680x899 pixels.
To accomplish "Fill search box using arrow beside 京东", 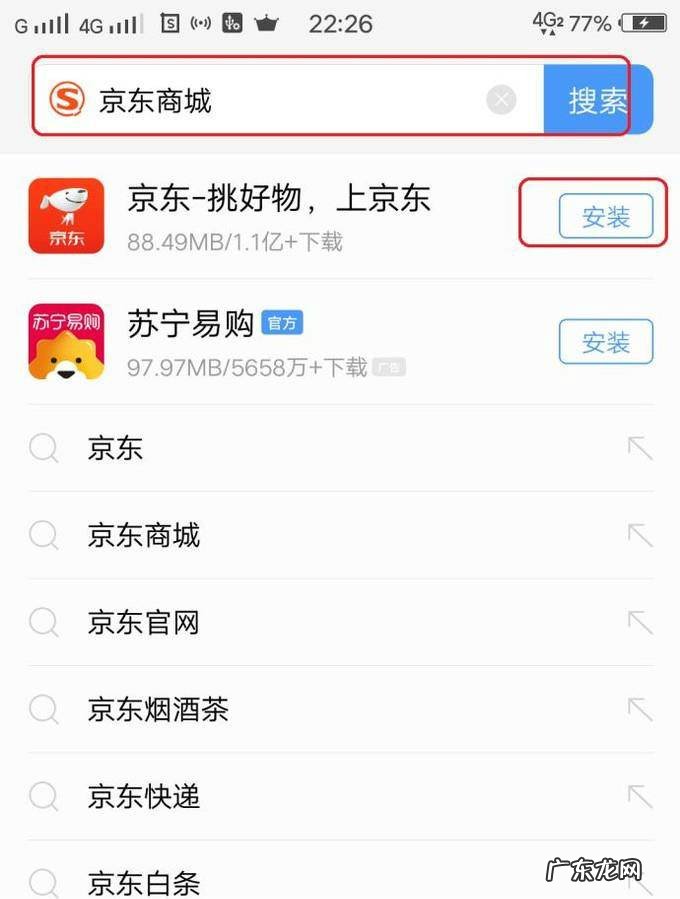I will tap(639, 448).
